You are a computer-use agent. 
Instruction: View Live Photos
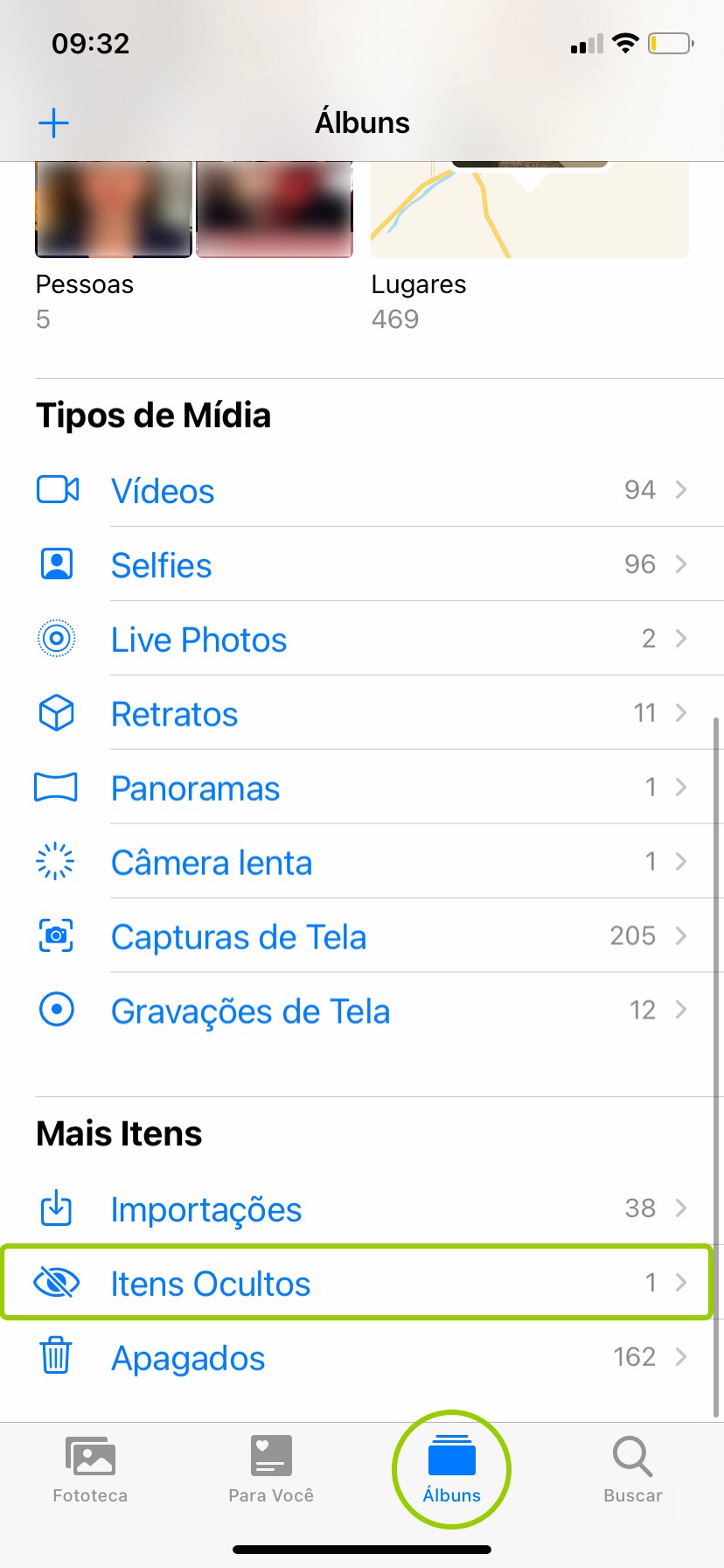(198, 640)
